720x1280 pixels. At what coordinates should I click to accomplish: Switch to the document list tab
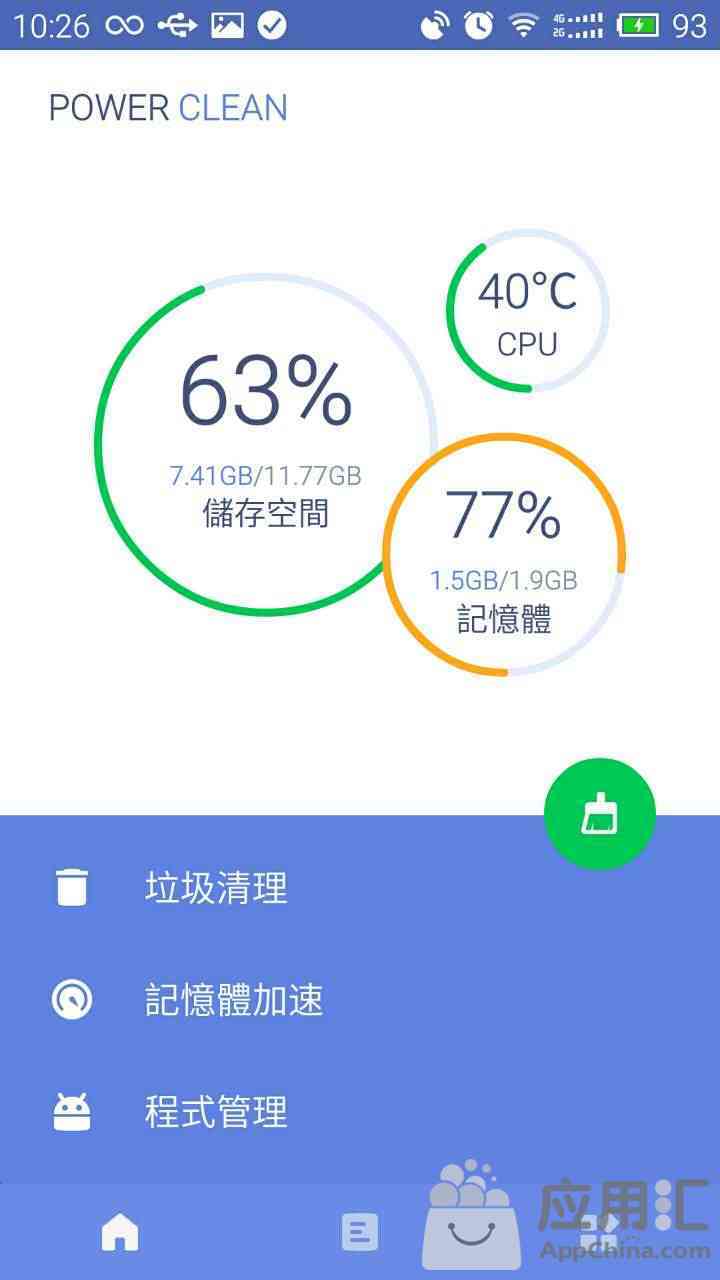click(x=360, y=1232)
